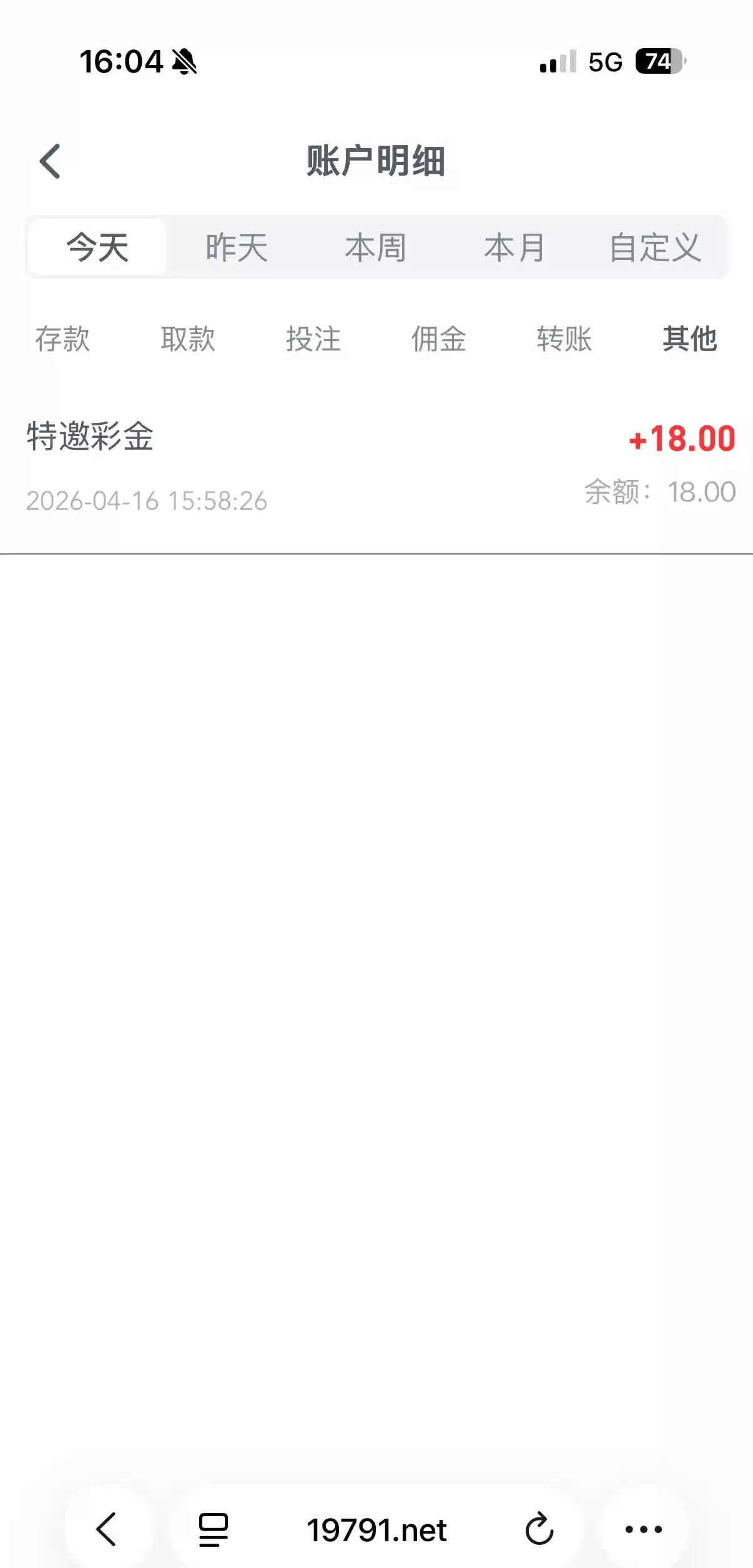Viewport: 753px width, 1568px height.
Task: View the 佣金 records
Action: 439,339
